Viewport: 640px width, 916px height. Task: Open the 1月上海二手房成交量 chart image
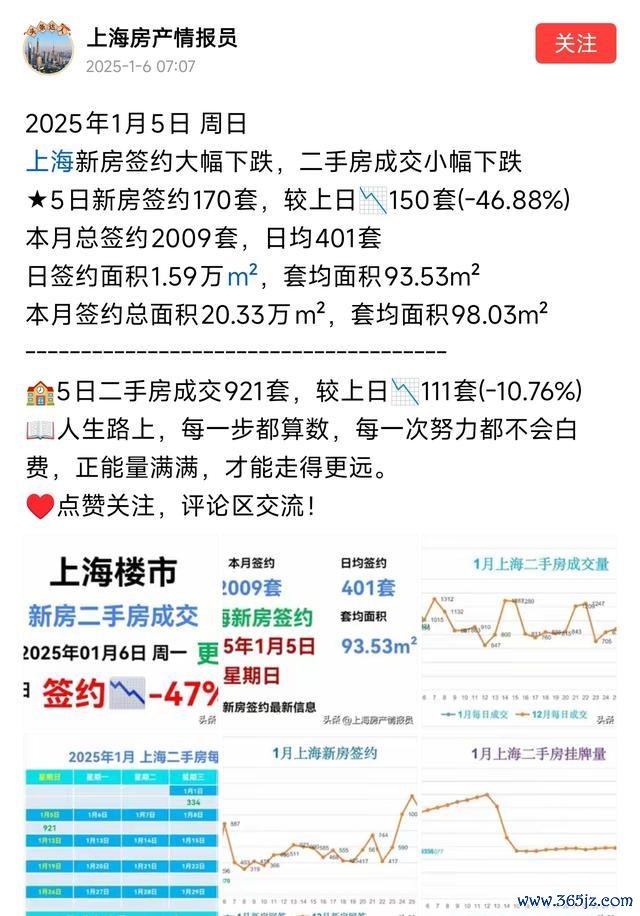pyautogui.click(x=519, y=630)
